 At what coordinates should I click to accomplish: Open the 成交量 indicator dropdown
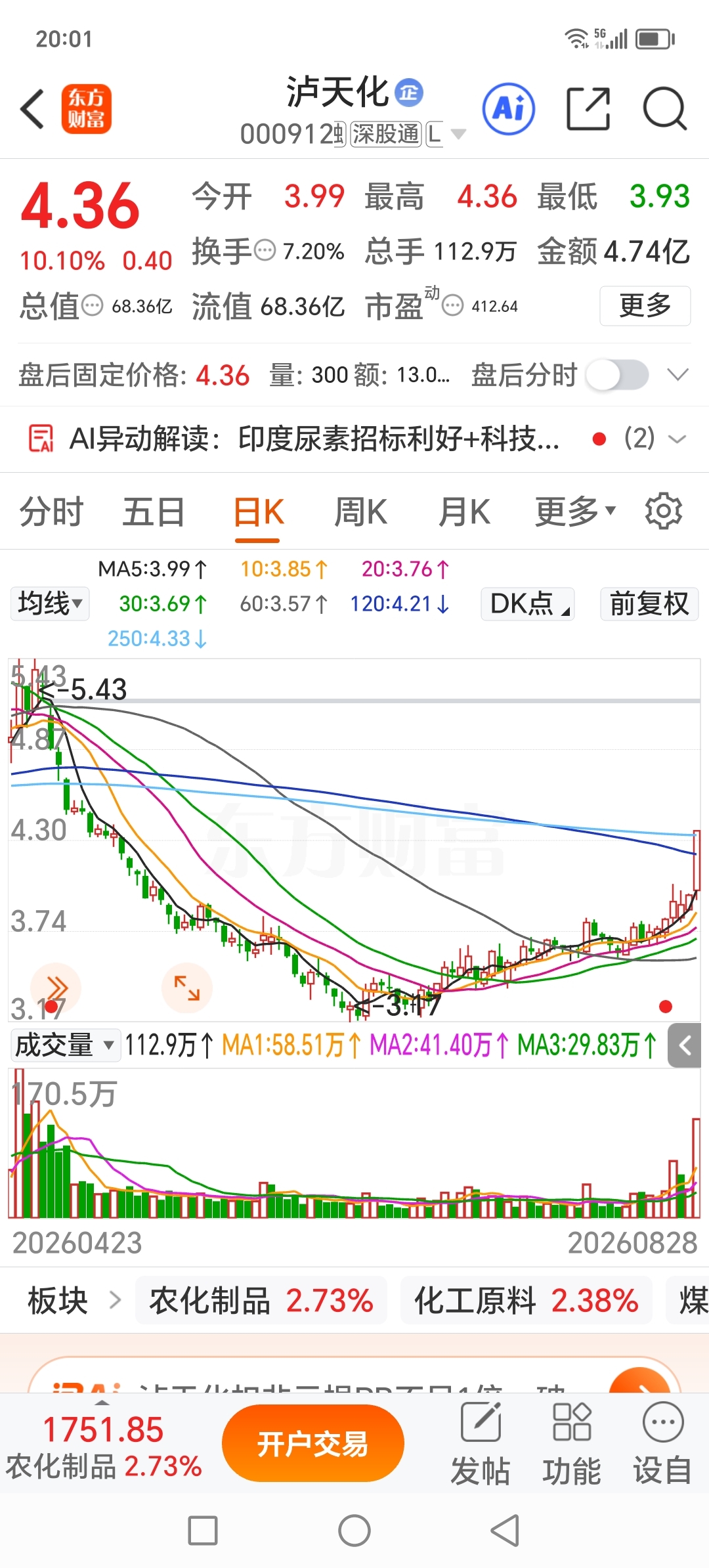tap(65, 1045)
